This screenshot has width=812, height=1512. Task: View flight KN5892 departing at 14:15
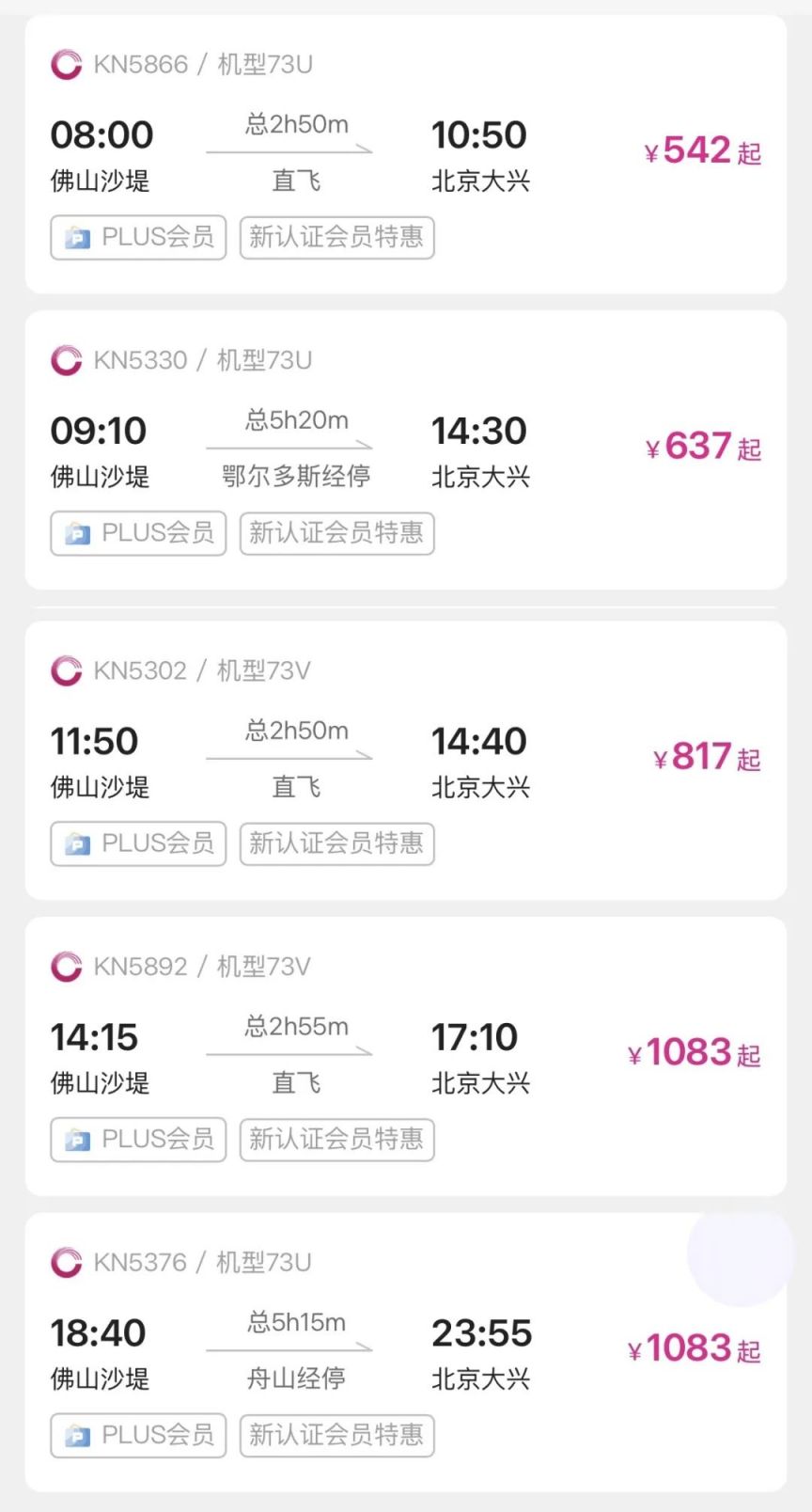click(x=404, y=1057)
